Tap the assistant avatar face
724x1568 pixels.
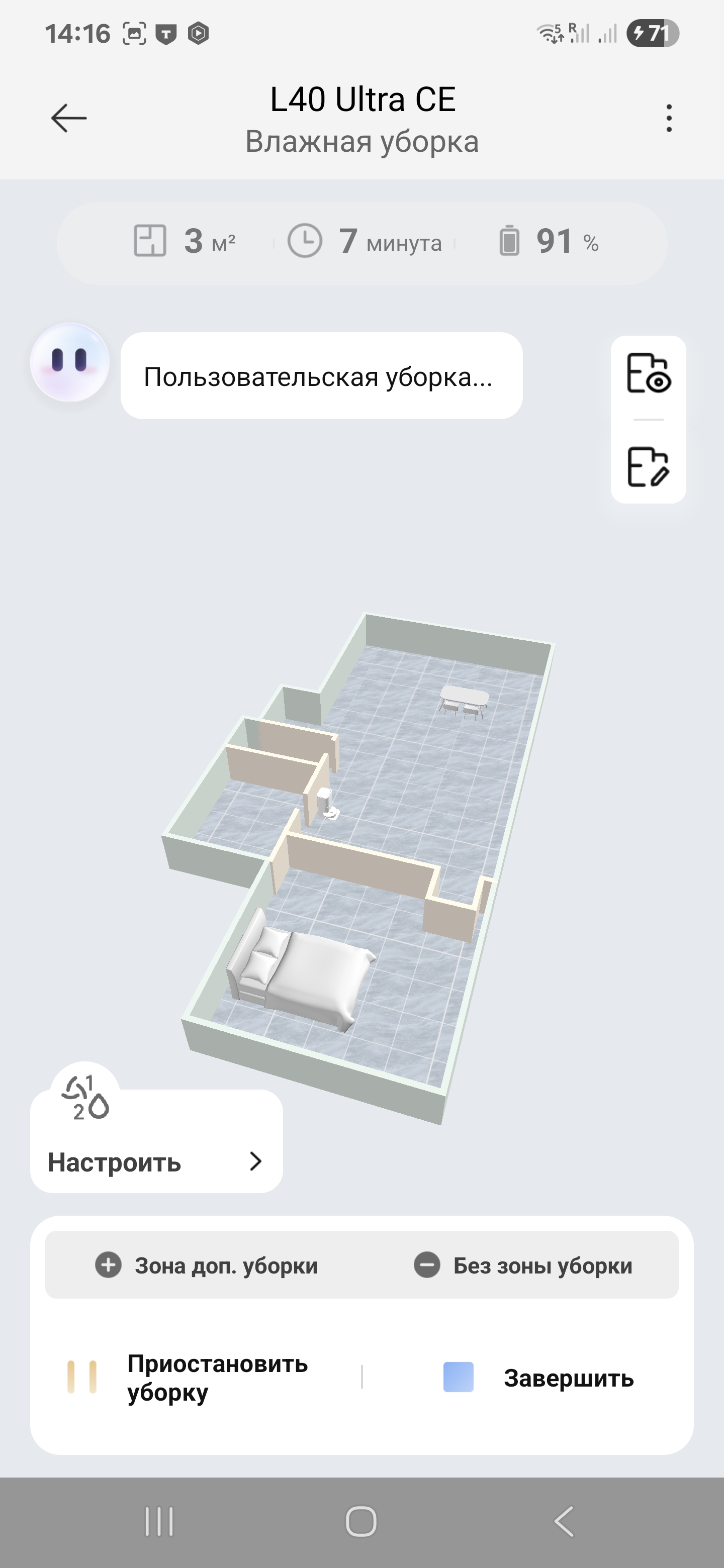coord(70,362)
